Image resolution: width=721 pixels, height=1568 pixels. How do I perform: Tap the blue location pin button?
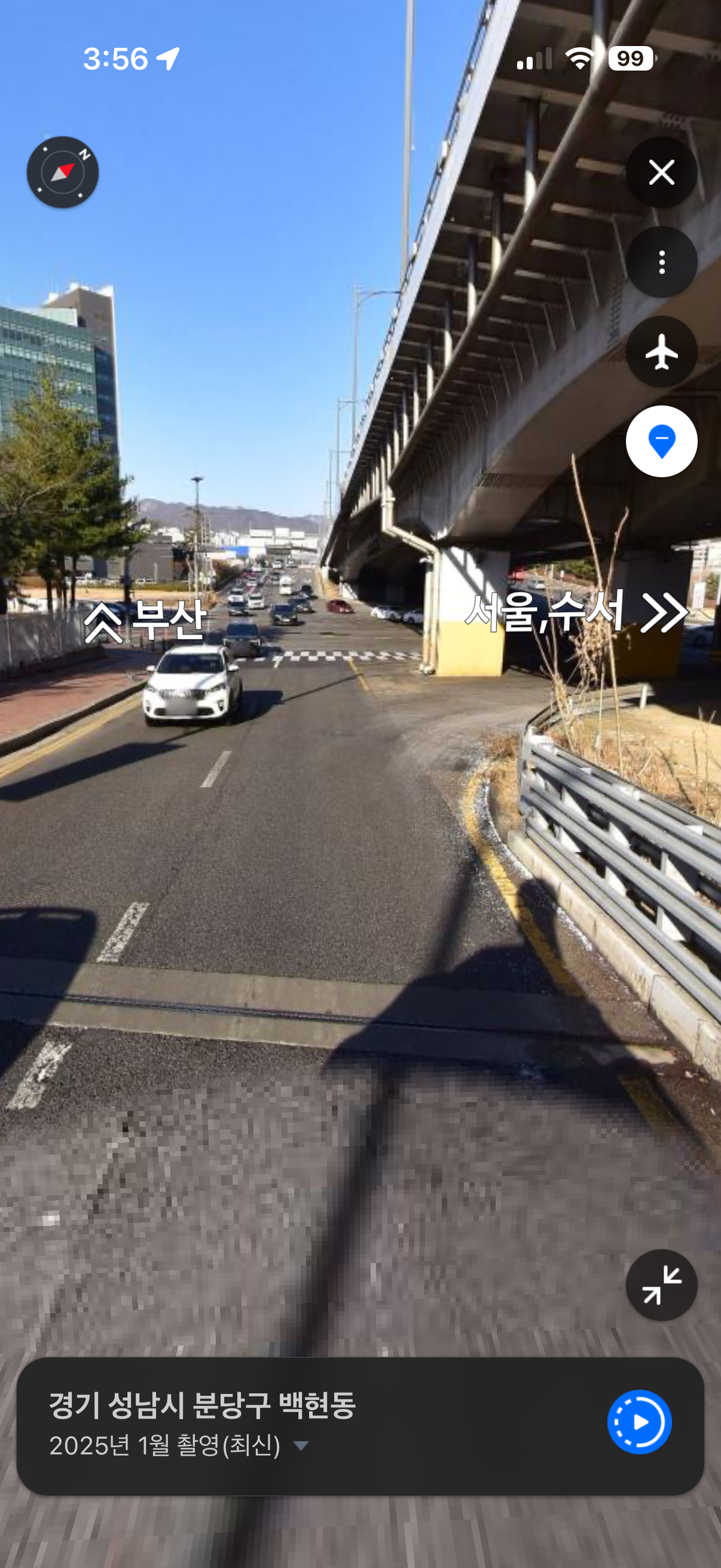click(x=661, y=441)
